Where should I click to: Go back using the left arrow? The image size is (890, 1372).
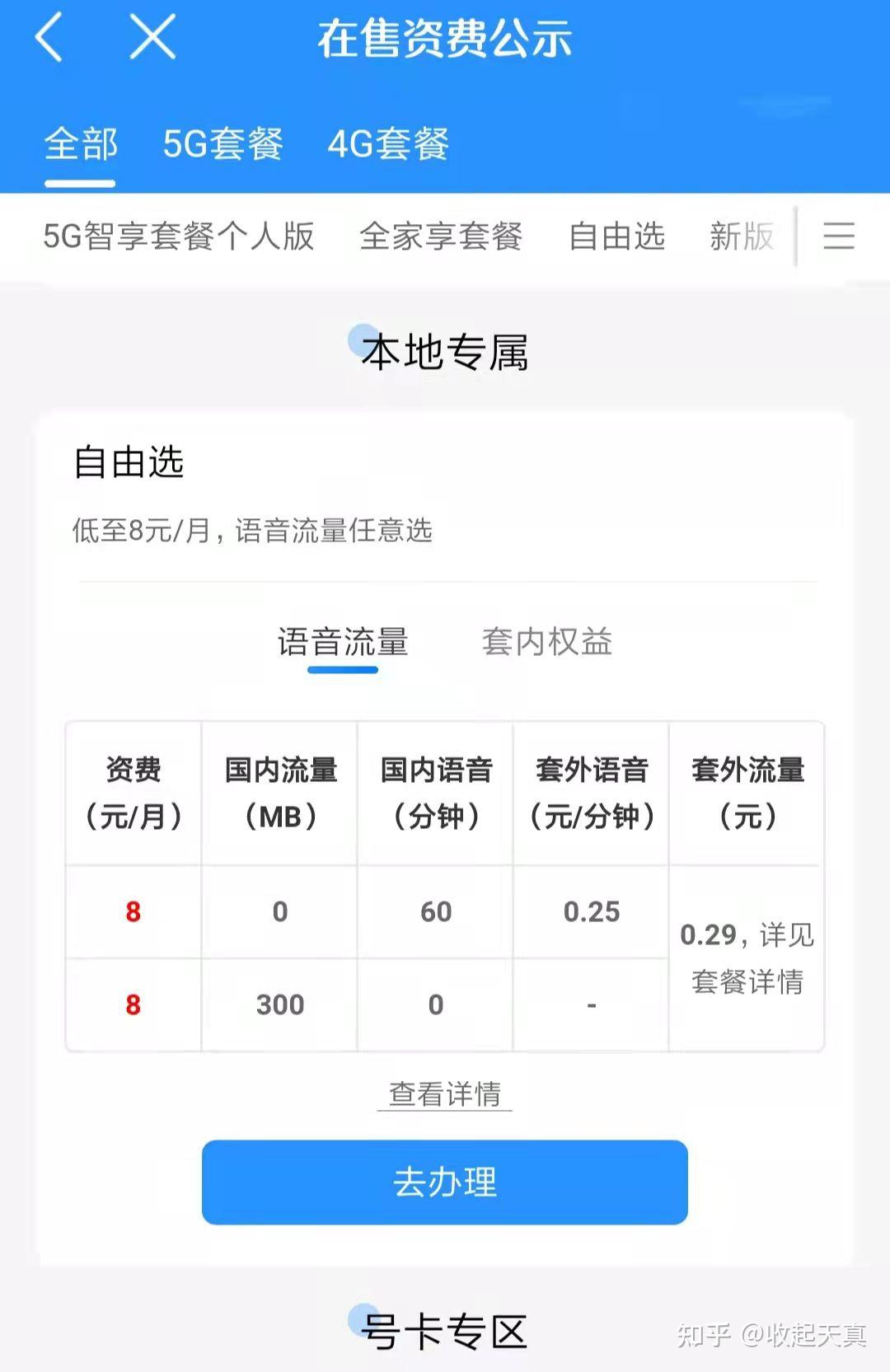click(49, 38)
